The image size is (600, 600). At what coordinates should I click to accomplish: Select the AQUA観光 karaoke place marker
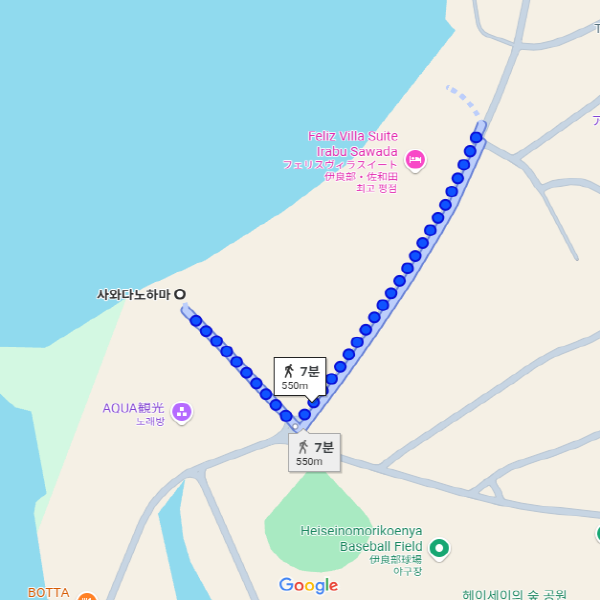click(x=181, y=411)
